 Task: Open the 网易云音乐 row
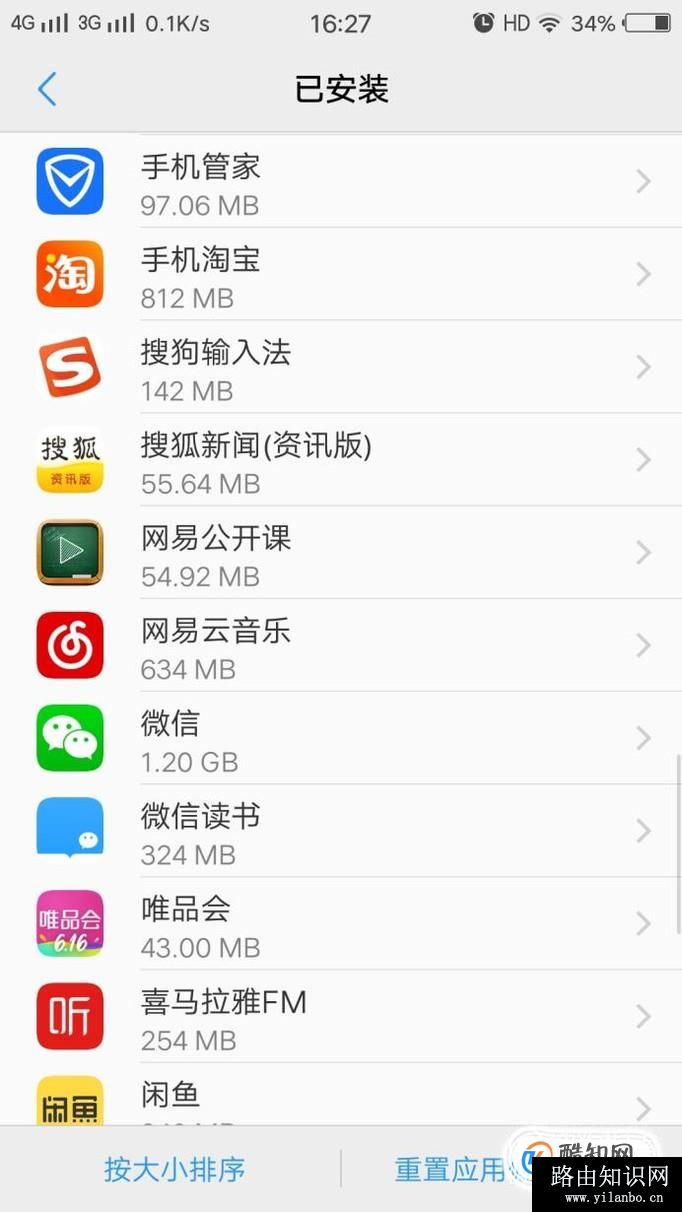click(341, 646)
